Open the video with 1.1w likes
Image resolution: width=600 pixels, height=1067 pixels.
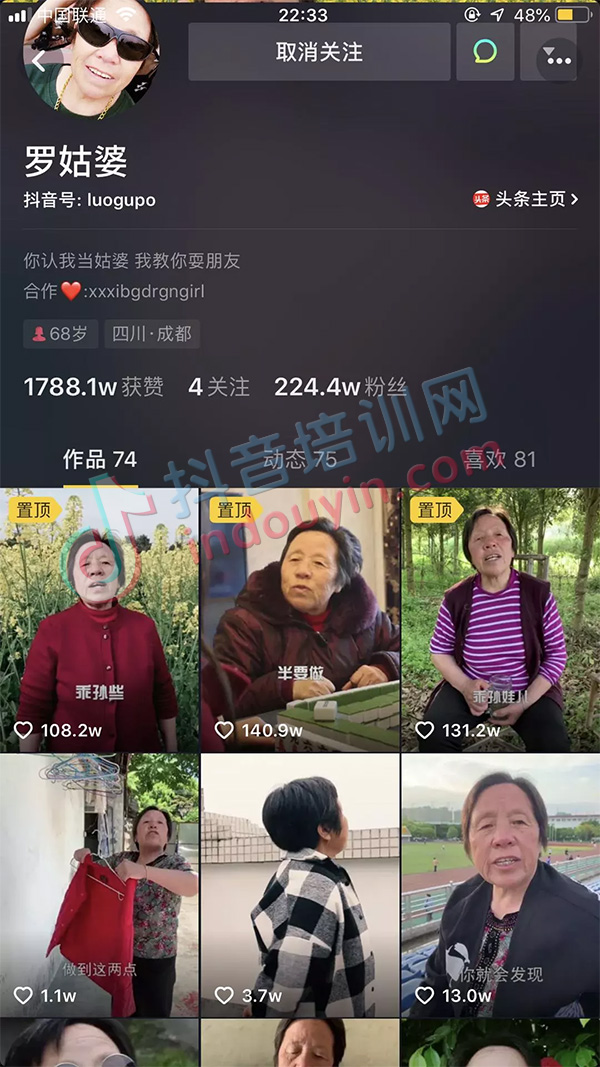pyautogui.click(x=99, y=885)
